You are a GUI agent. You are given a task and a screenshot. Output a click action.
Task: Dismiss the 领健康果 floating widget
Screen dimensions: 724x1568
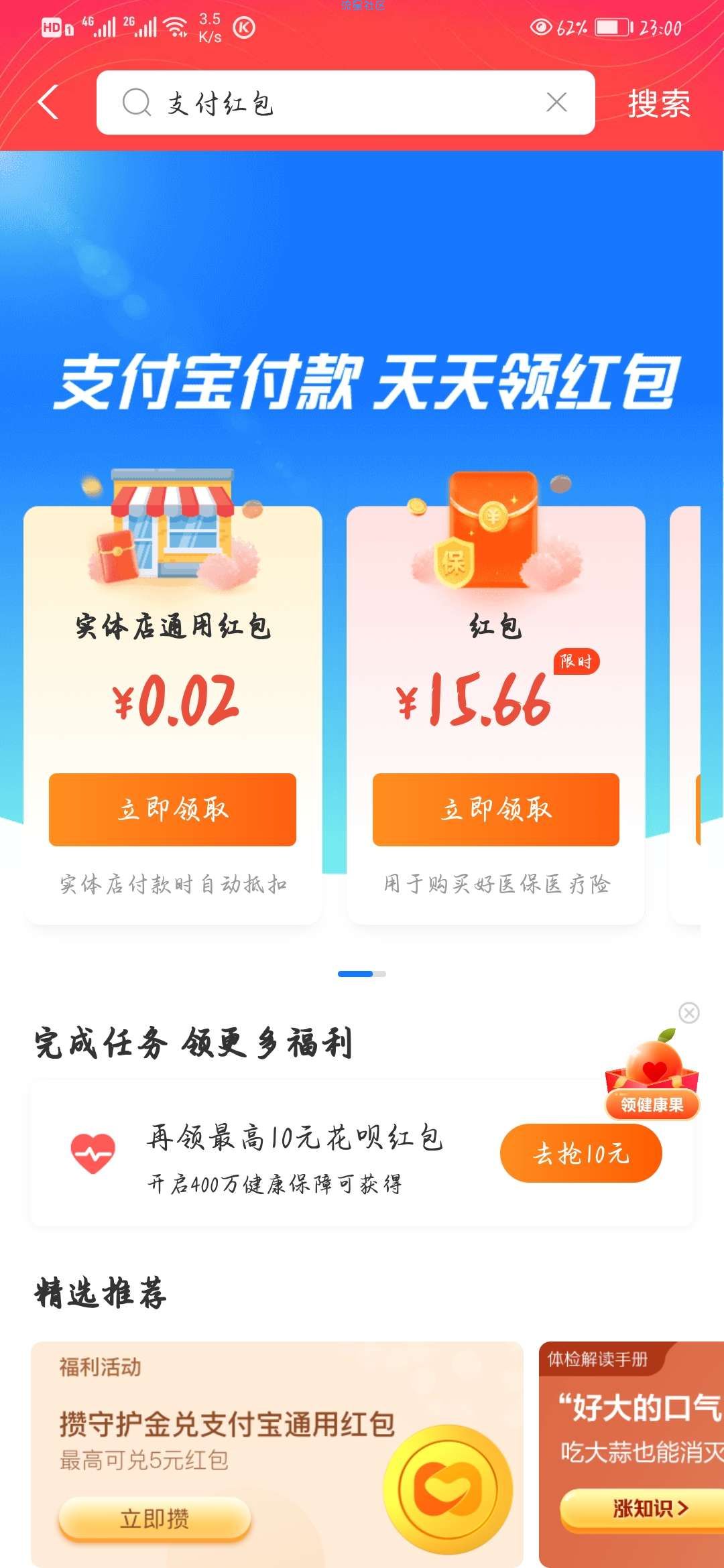tap(688, 1012)
